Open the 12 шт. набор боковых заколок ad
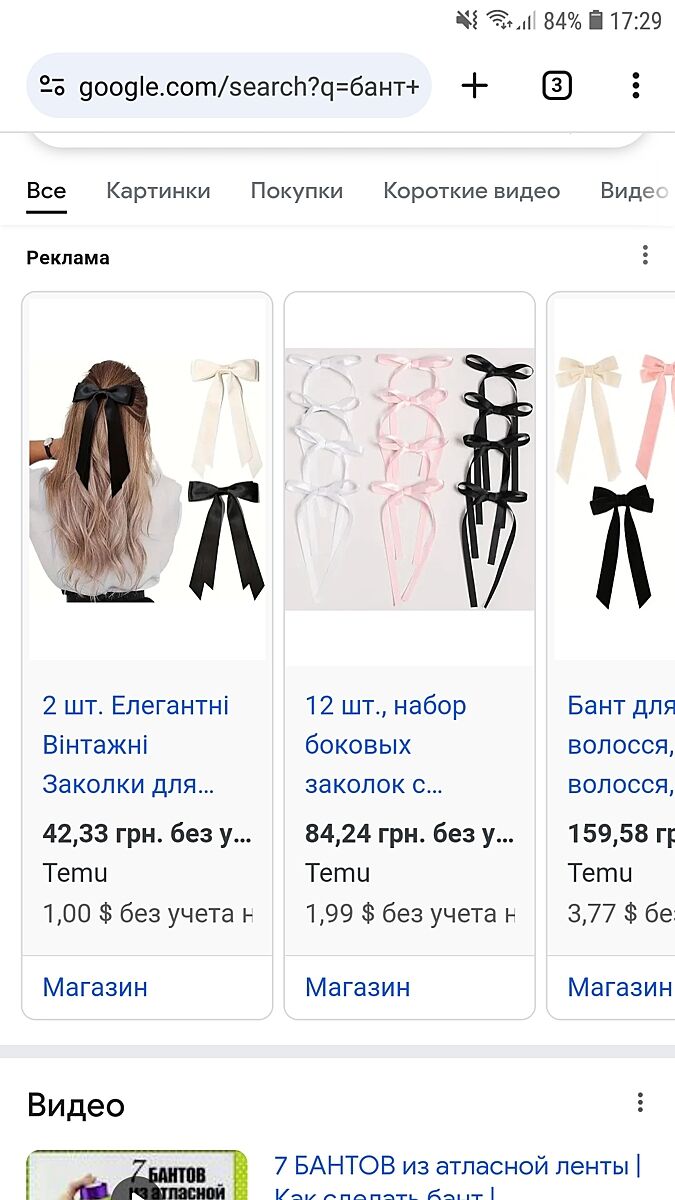This screenshot has width=675, height=1200. [x=386, y=745]
